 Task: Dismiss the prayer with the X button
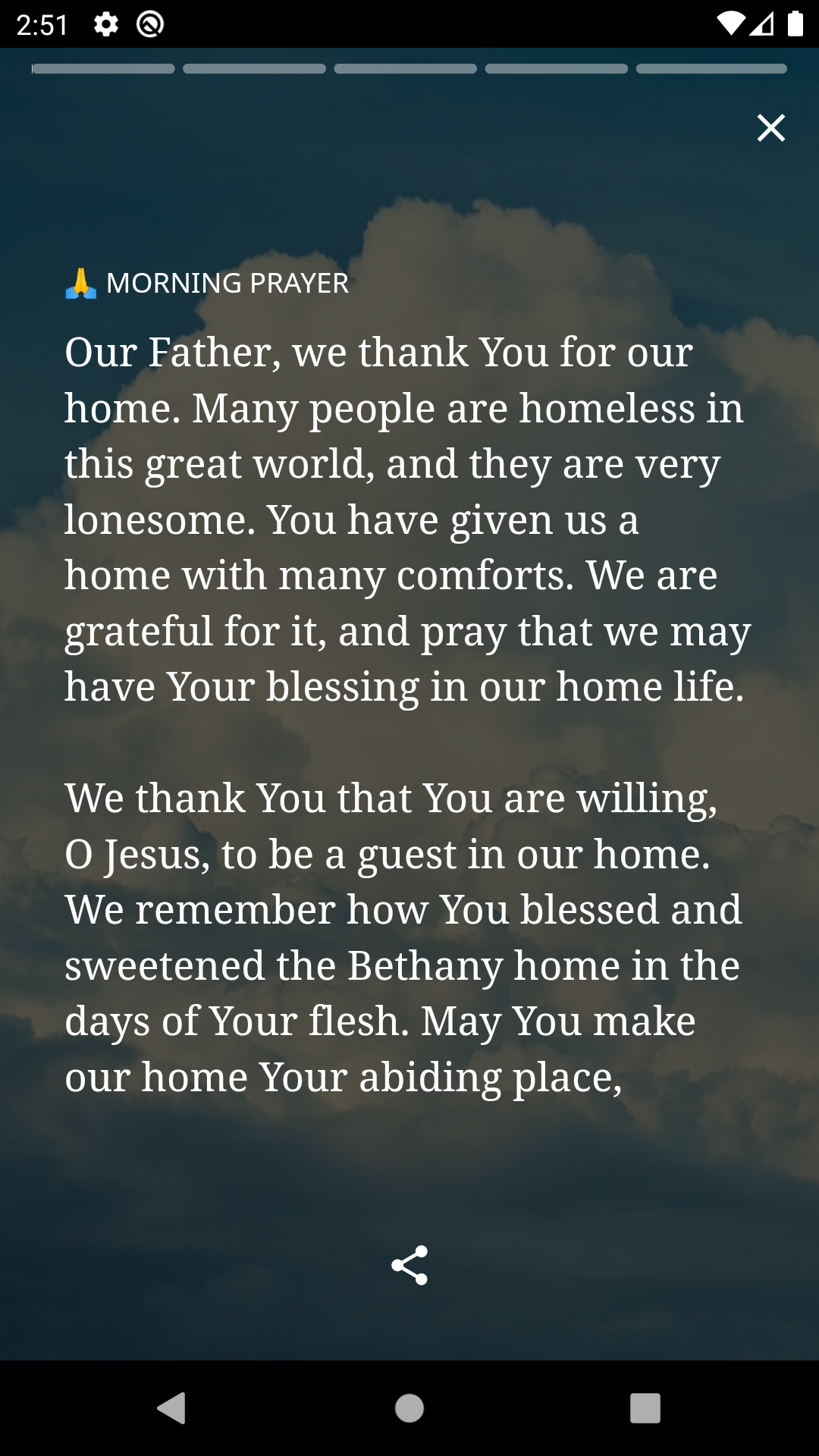click(771, 128)
